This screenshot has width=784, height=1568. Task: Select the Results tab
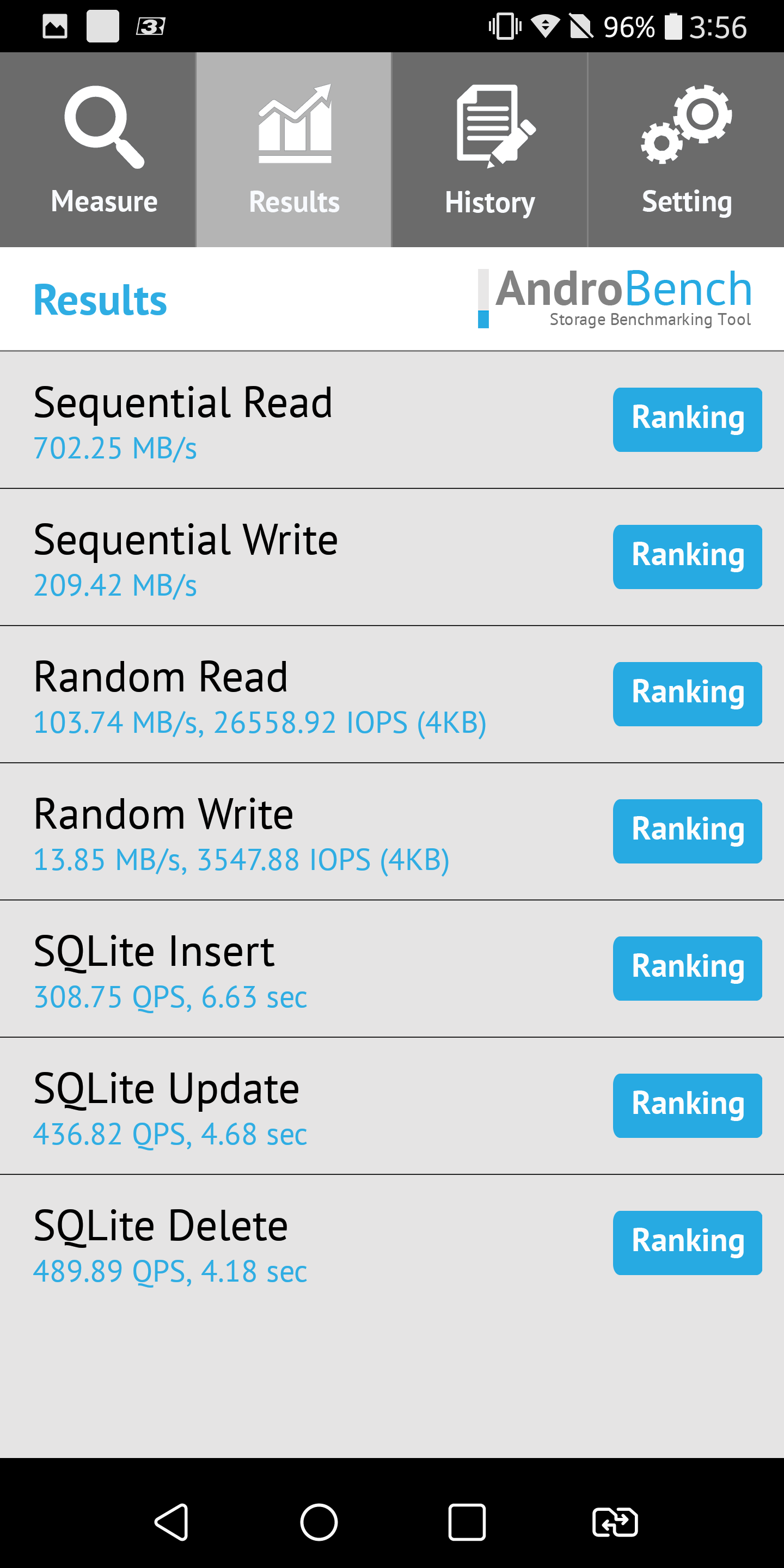pos(293,150)
